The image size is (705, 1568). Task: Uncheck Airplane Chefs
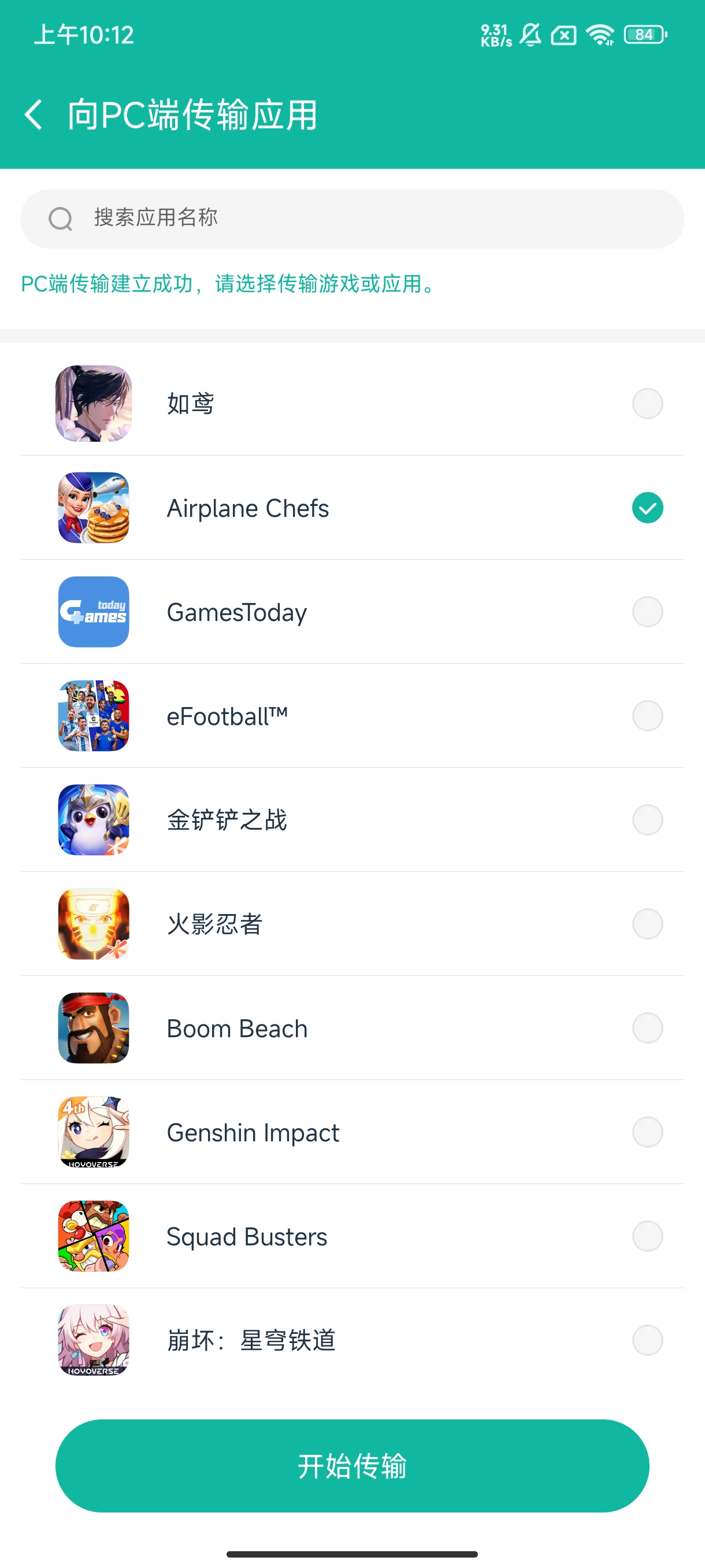pyautogui.click(x=647, y=508)
